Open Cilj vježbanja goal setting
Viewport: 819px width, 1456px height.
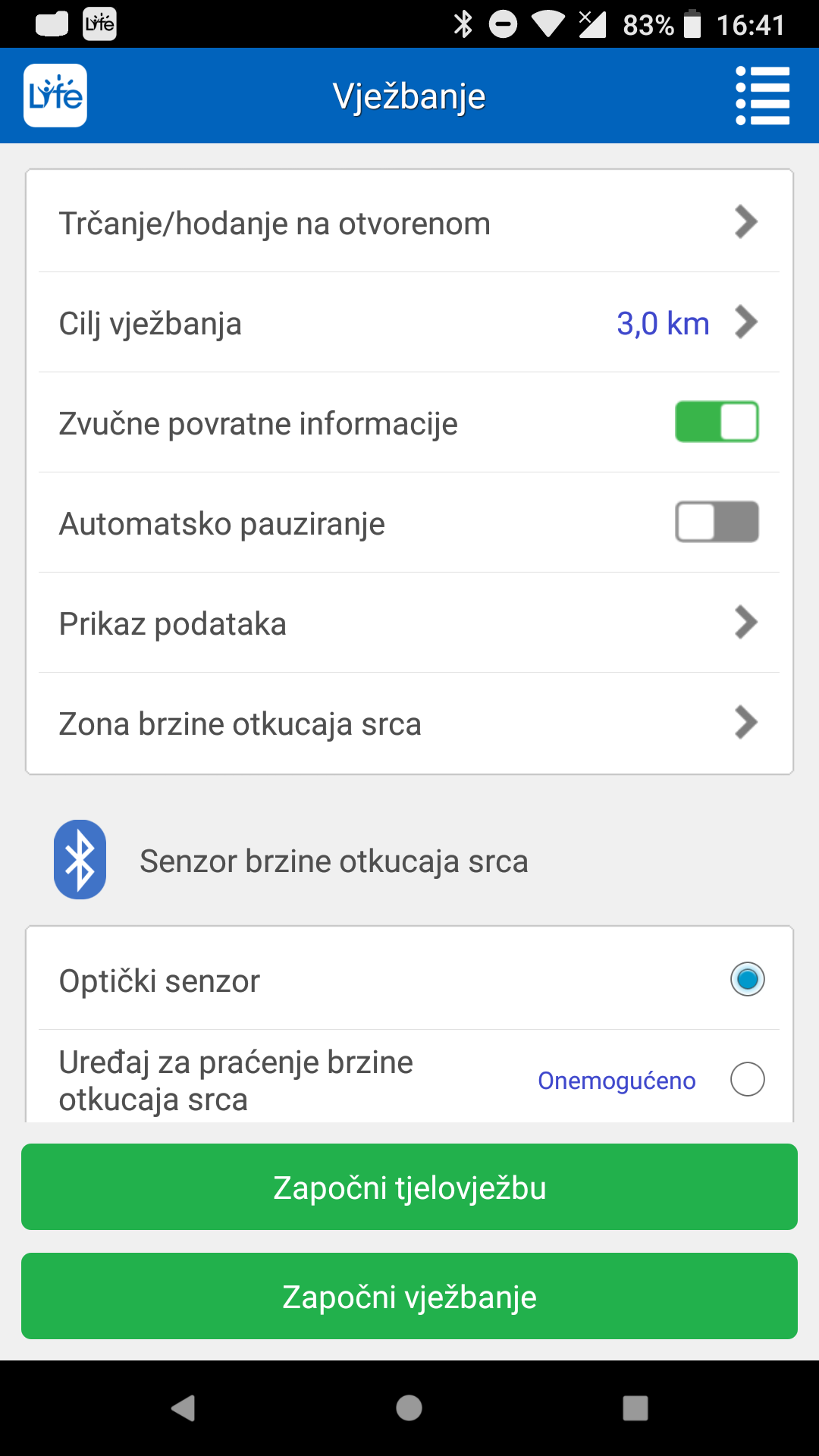pos(409,322)
